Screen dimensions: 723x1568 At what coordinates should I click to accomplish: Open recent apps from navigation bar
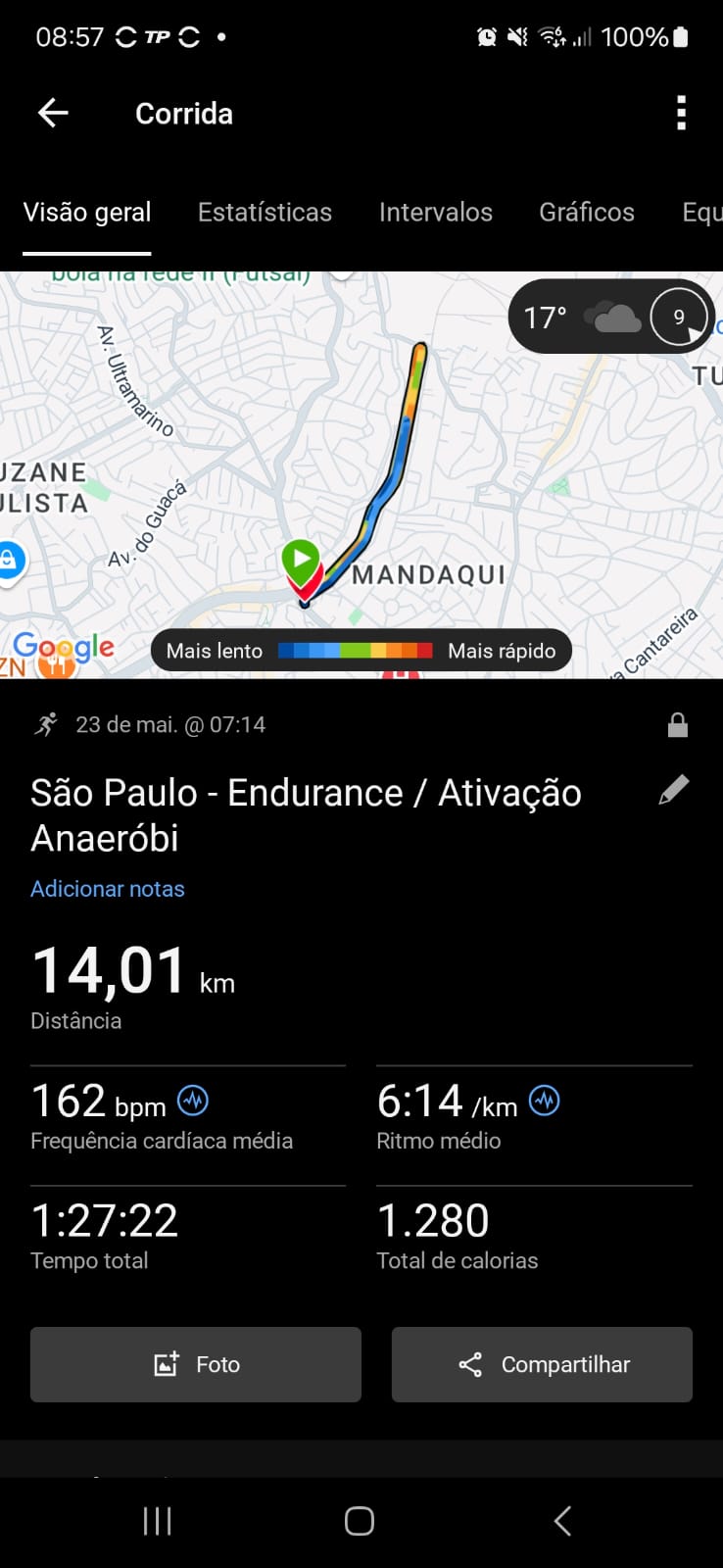click(x=157, y=1521)
